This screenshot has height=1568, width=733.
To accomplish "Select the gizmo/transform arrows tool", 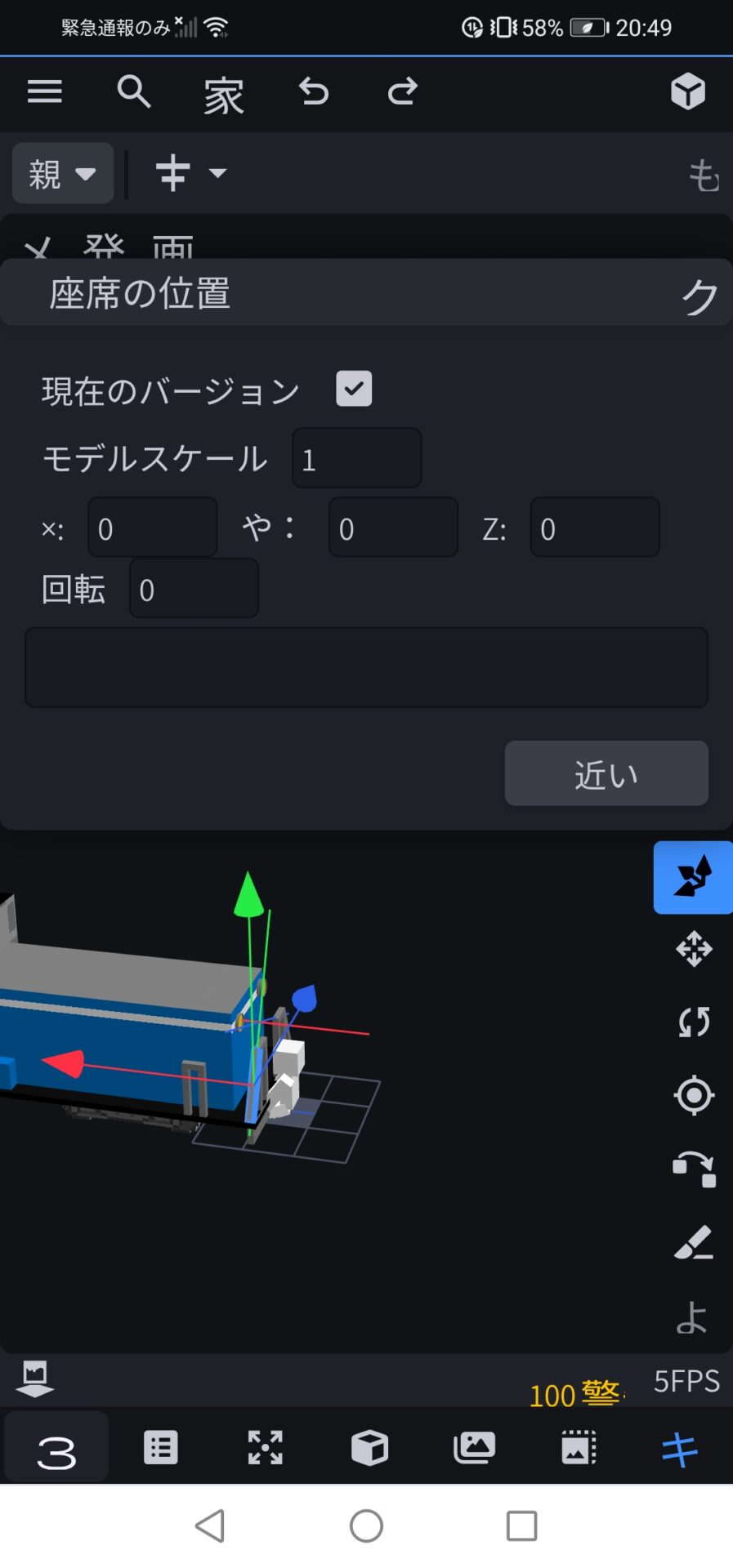I will point(693,878).
